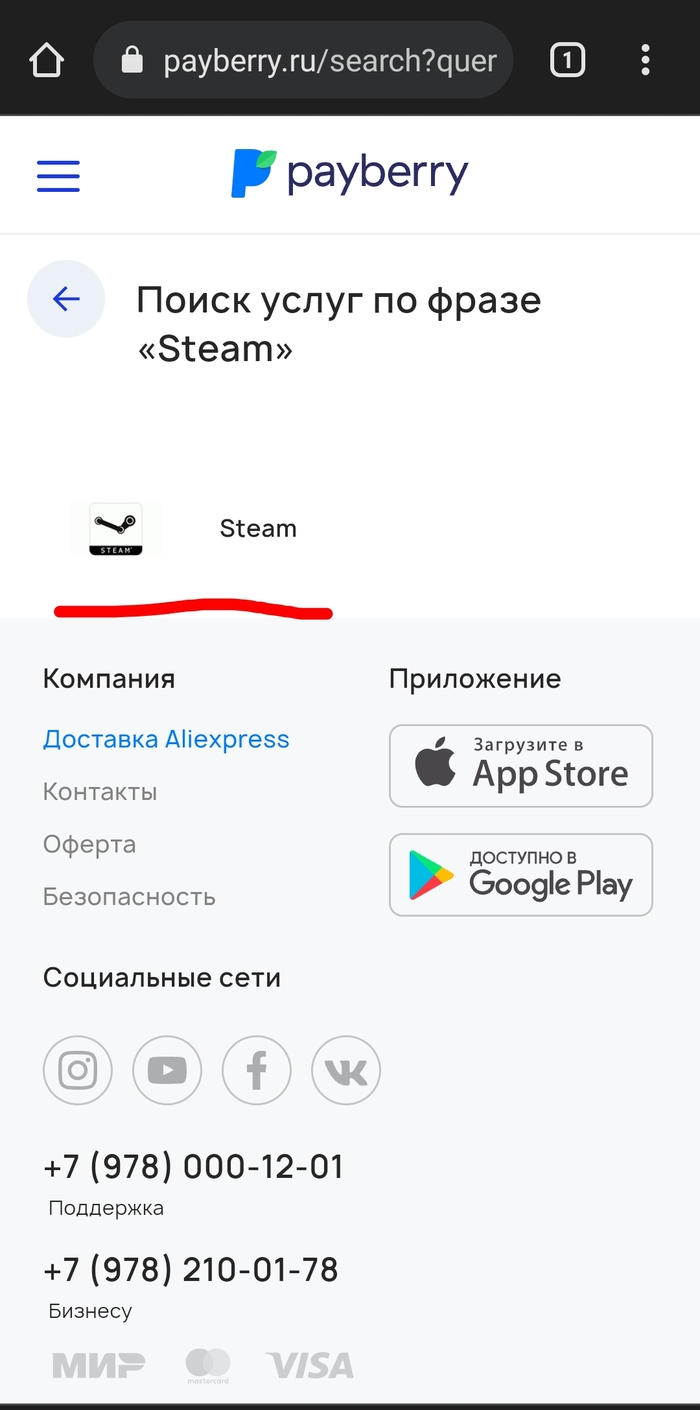This screenshot has height=1410, width=700.
Task: Open the Доставка Aliexpress link
Action: click(x=166, y=740)
